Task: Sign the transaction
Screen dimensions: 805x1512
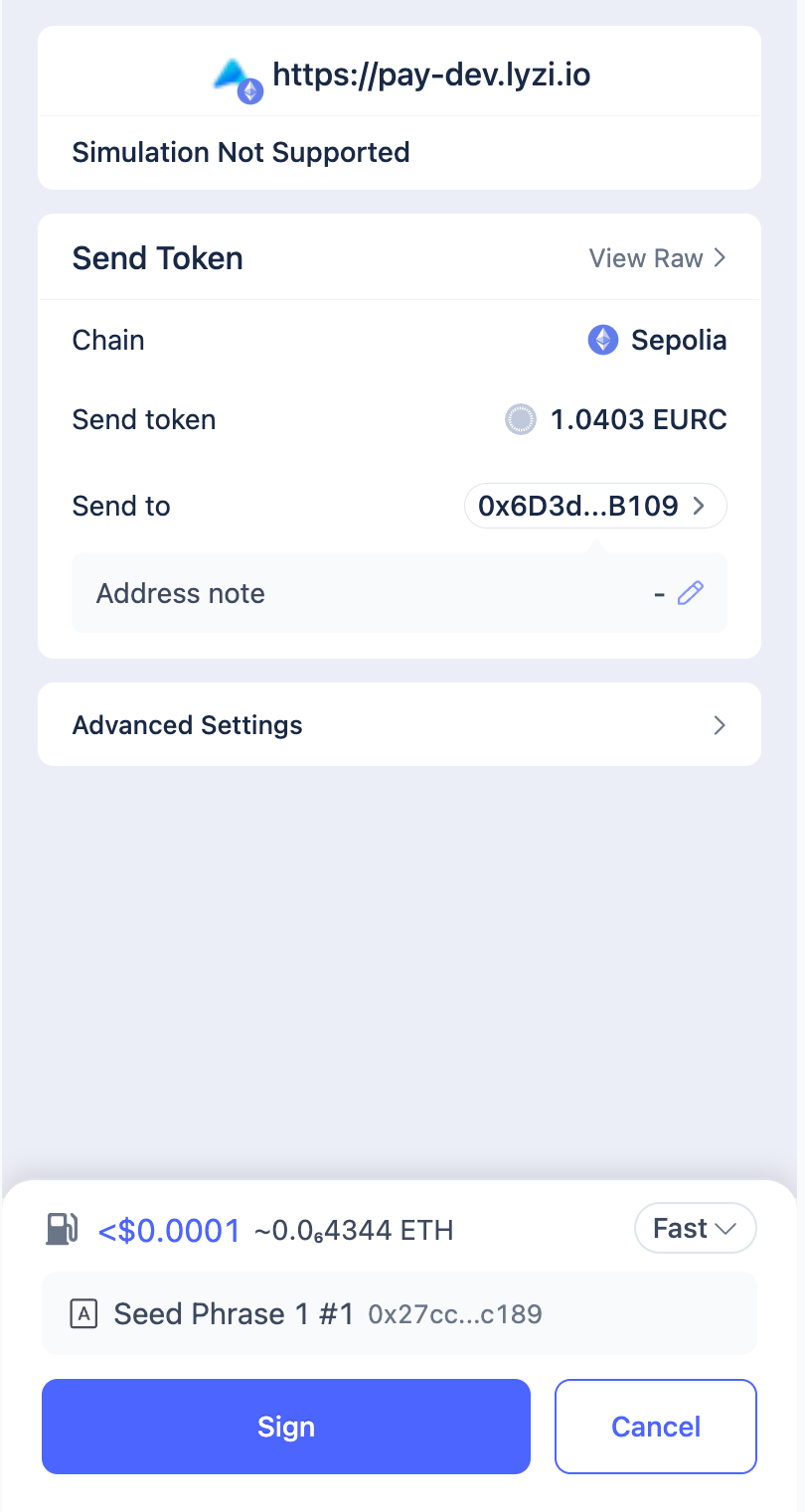Action: click(285, 1426)
